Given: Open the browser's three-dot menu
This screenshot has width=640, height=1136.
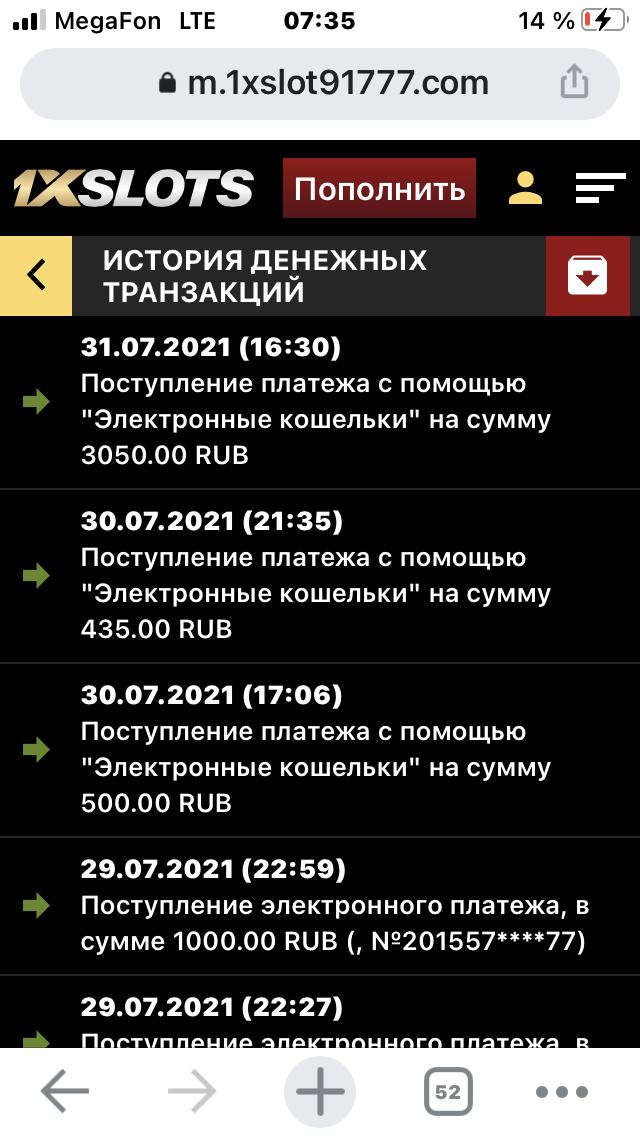Looking at the screenshot, I should pos(573,1091).
